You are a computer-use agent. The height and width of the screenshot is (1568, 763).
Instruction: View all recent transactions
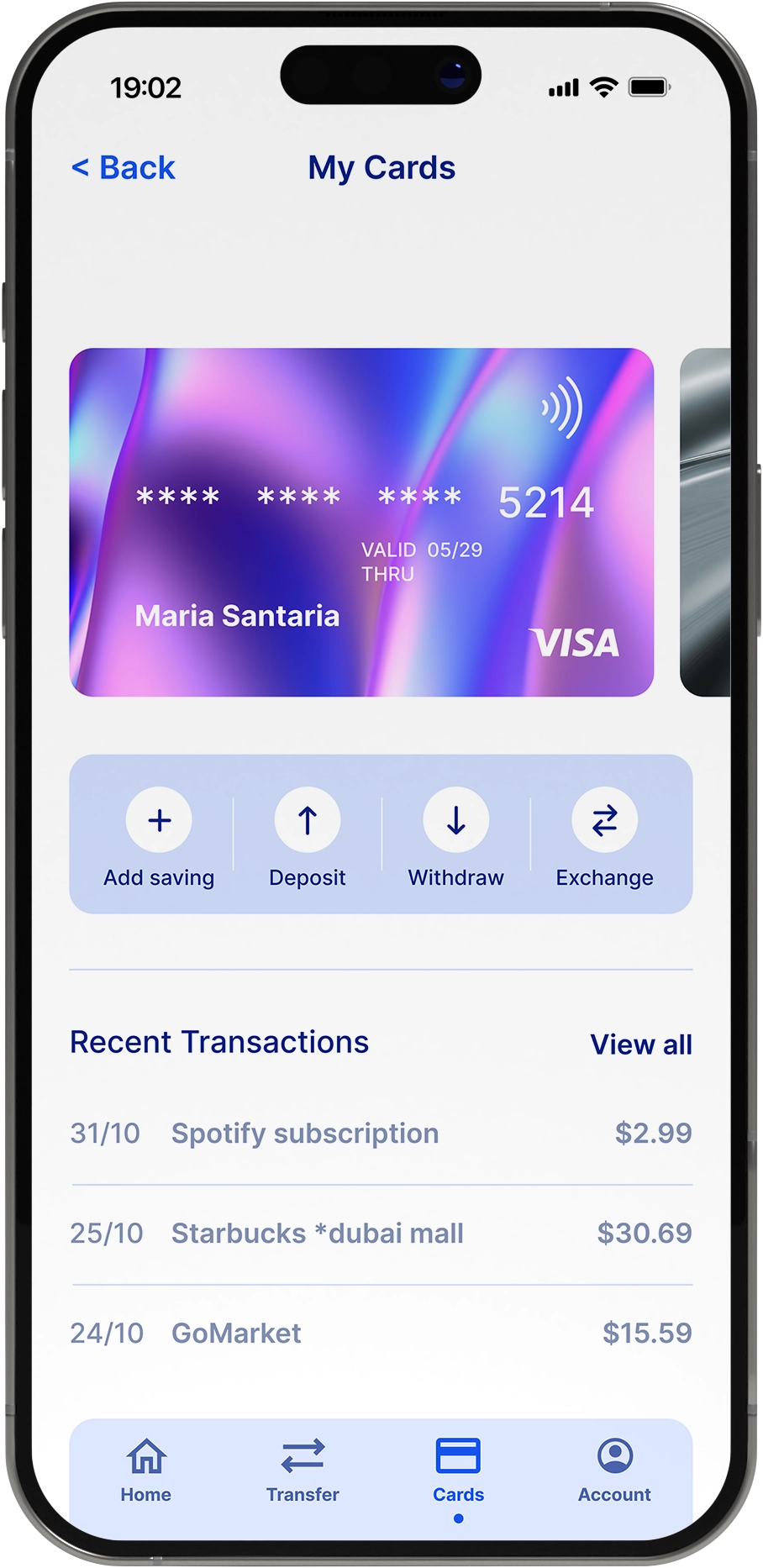point(640,1044)
